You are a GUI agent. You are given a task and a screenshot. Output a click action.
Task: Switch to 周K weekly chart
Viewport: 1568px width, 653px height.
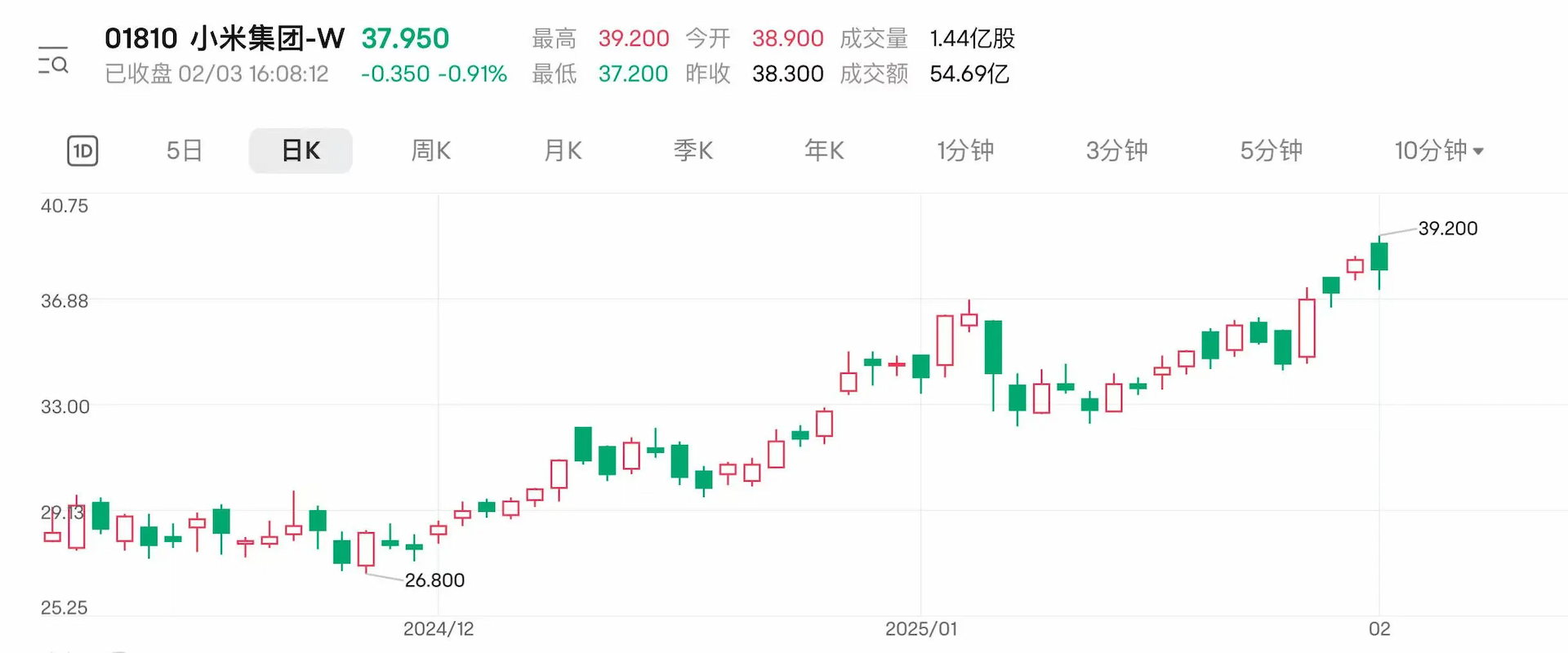point(431,151)
